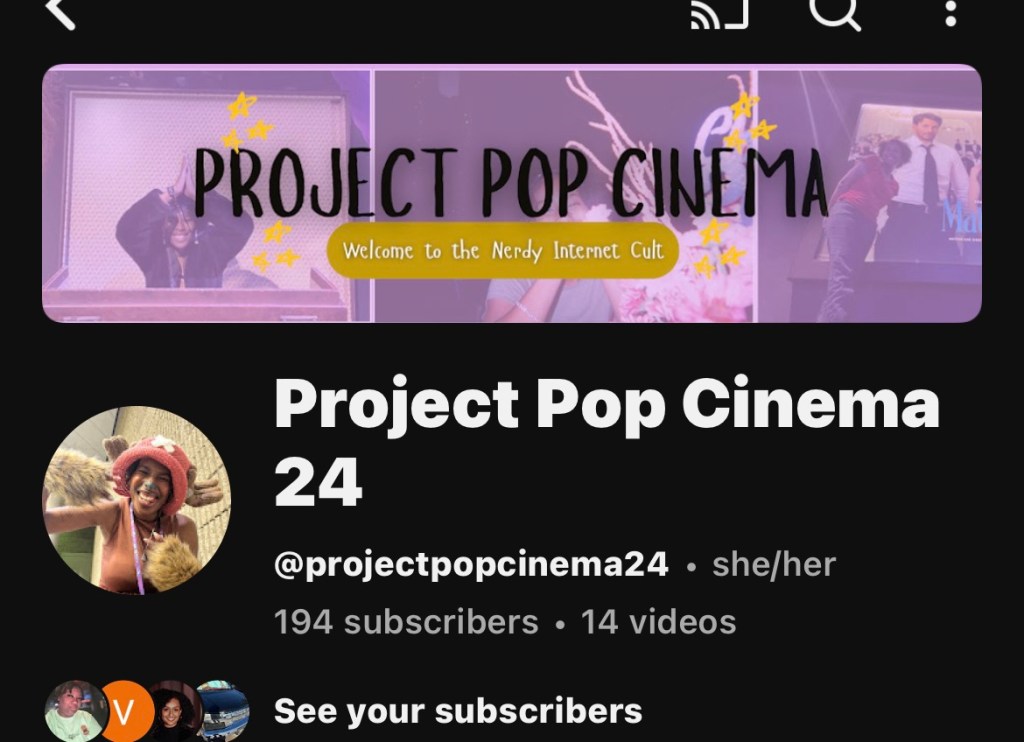This screenshot has width=1024, height=742.
Task: Open the three-dot overflow menu
Action: coord(949,12)
